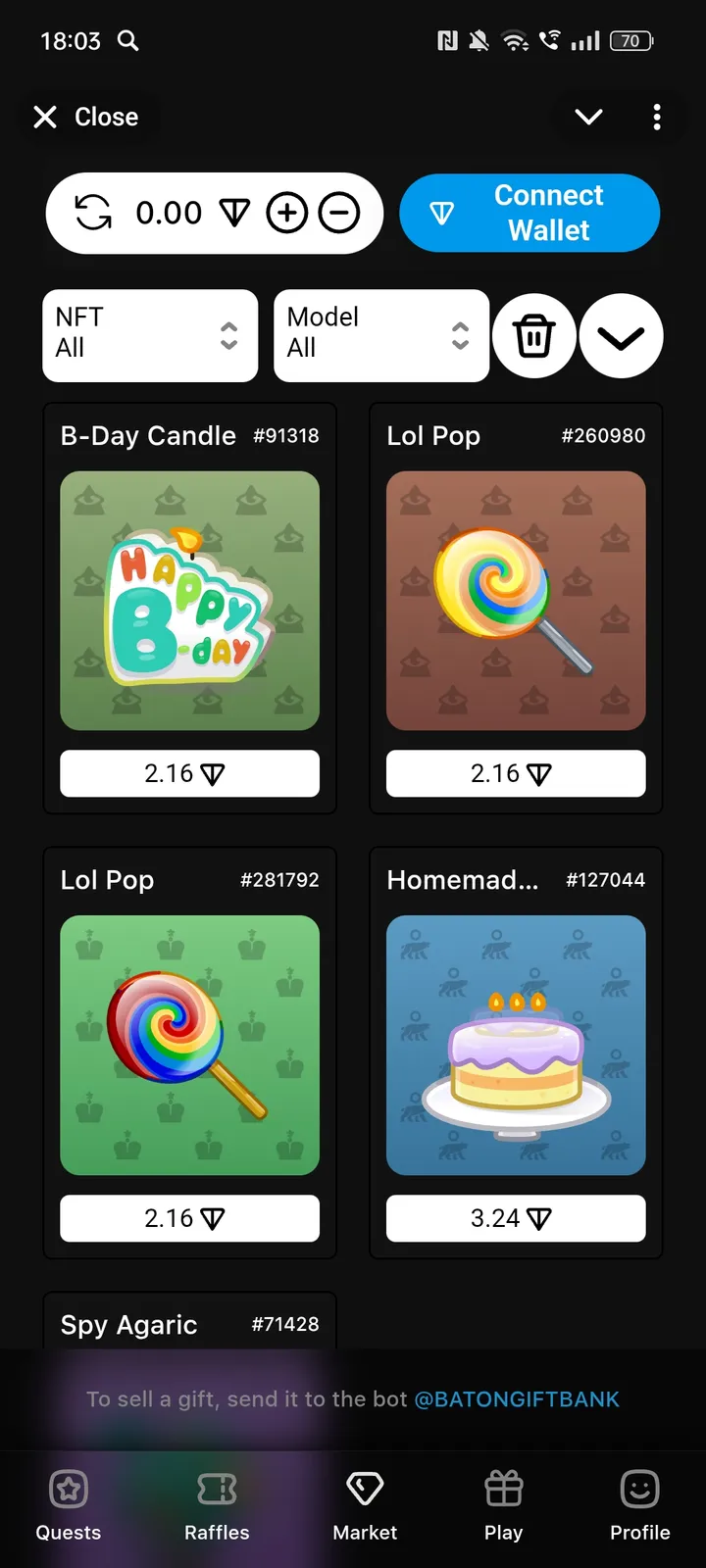Open the Model All filter dropdown
Screen dimensions: 706x1568
click(x=381, y=335)
